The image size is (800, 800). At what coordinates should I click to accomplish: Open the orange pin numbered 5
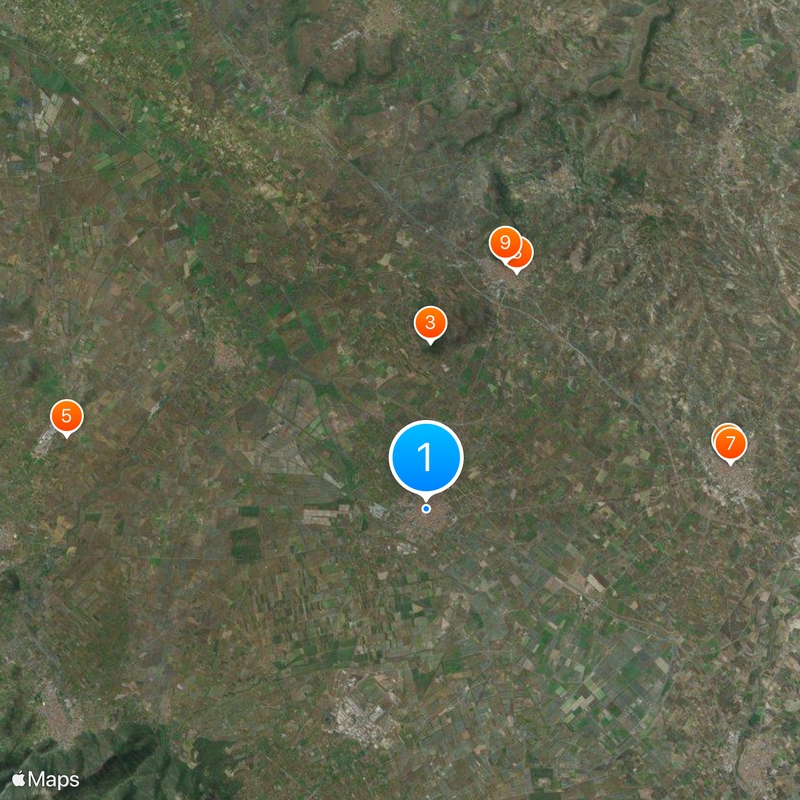point(66,414)
